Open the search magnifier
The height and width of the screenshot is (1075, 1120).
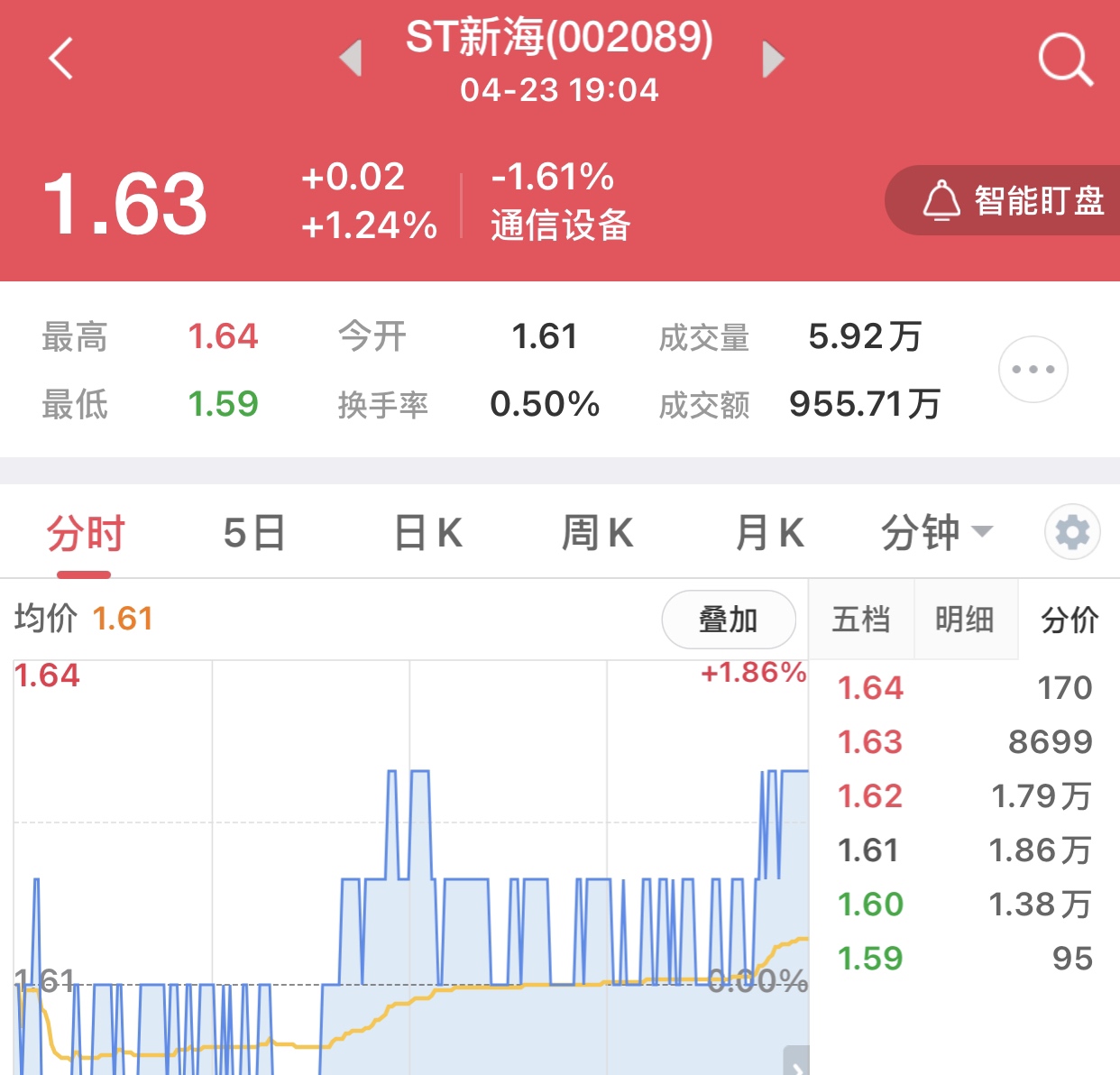[1065, 60]
